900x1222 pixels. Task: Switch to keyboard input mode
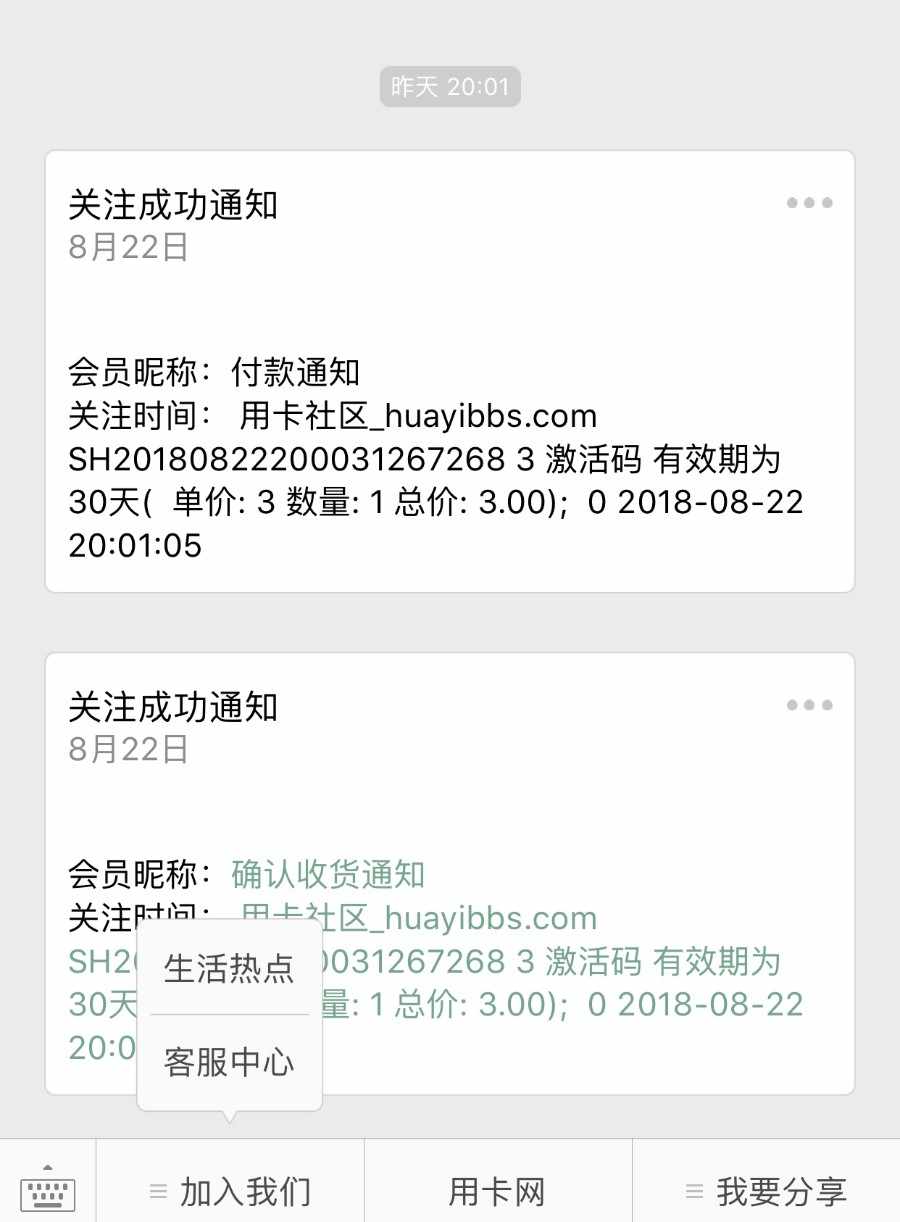coord(48,1190)
